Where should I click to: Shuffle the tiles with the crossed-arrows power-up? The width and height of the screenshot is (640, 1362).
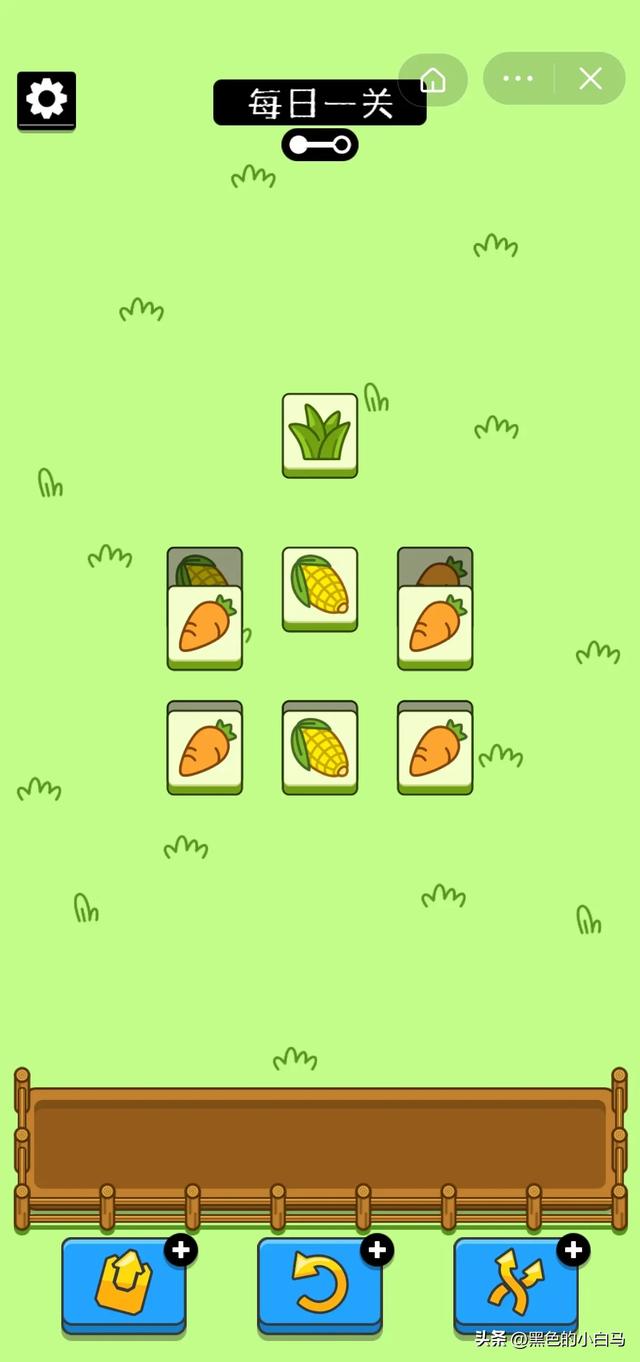click(x=516, y=1284)
